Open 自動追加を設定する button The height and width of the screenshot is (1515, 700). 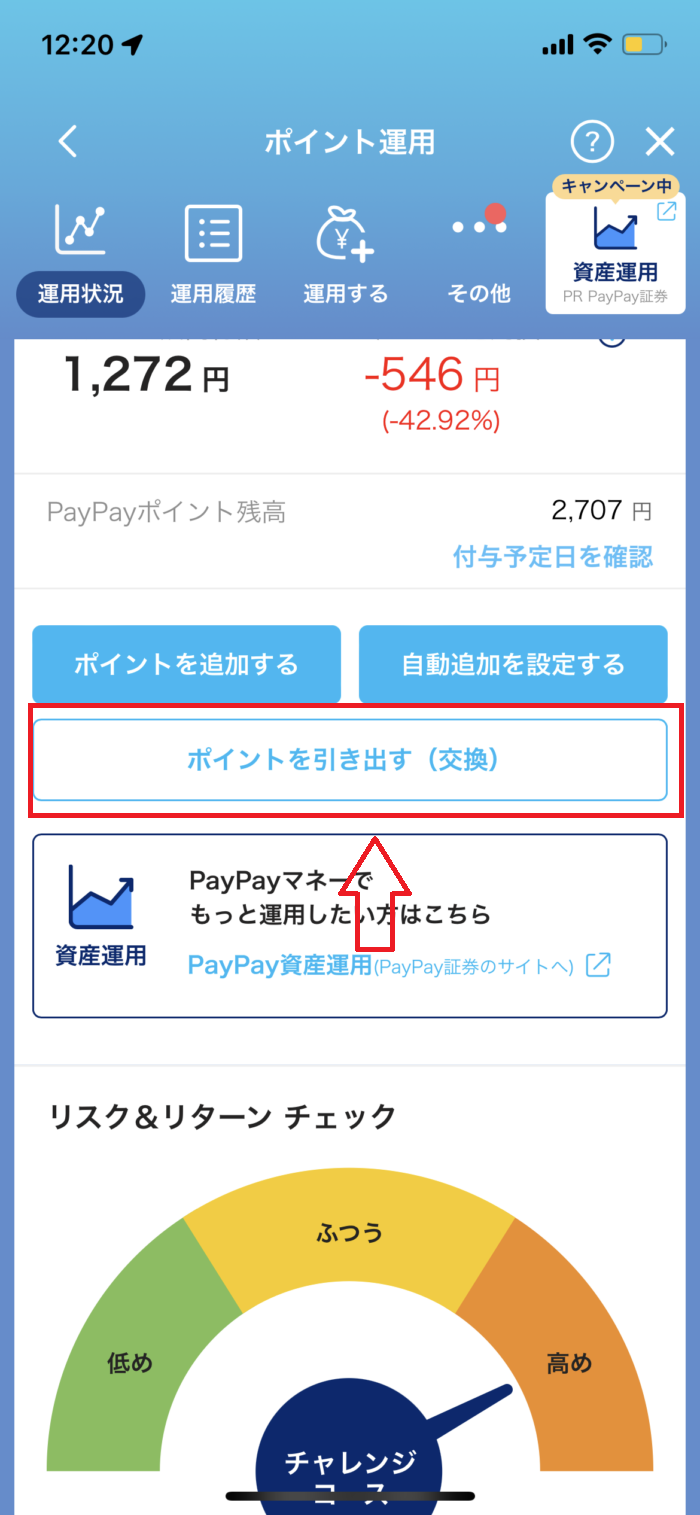click(x=513, y=664)
